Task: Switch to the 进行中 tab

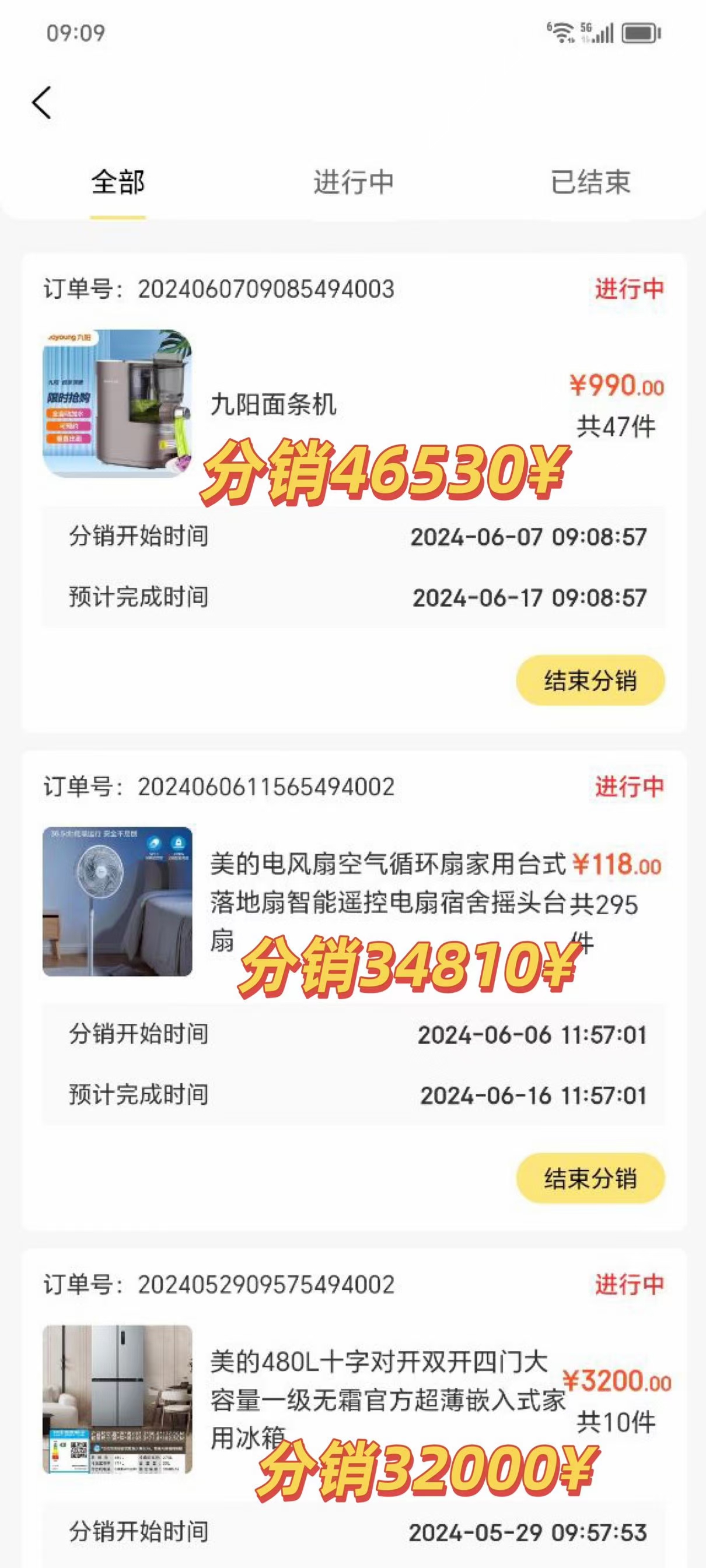Action: pyautogui.click(x=354, y=182)
